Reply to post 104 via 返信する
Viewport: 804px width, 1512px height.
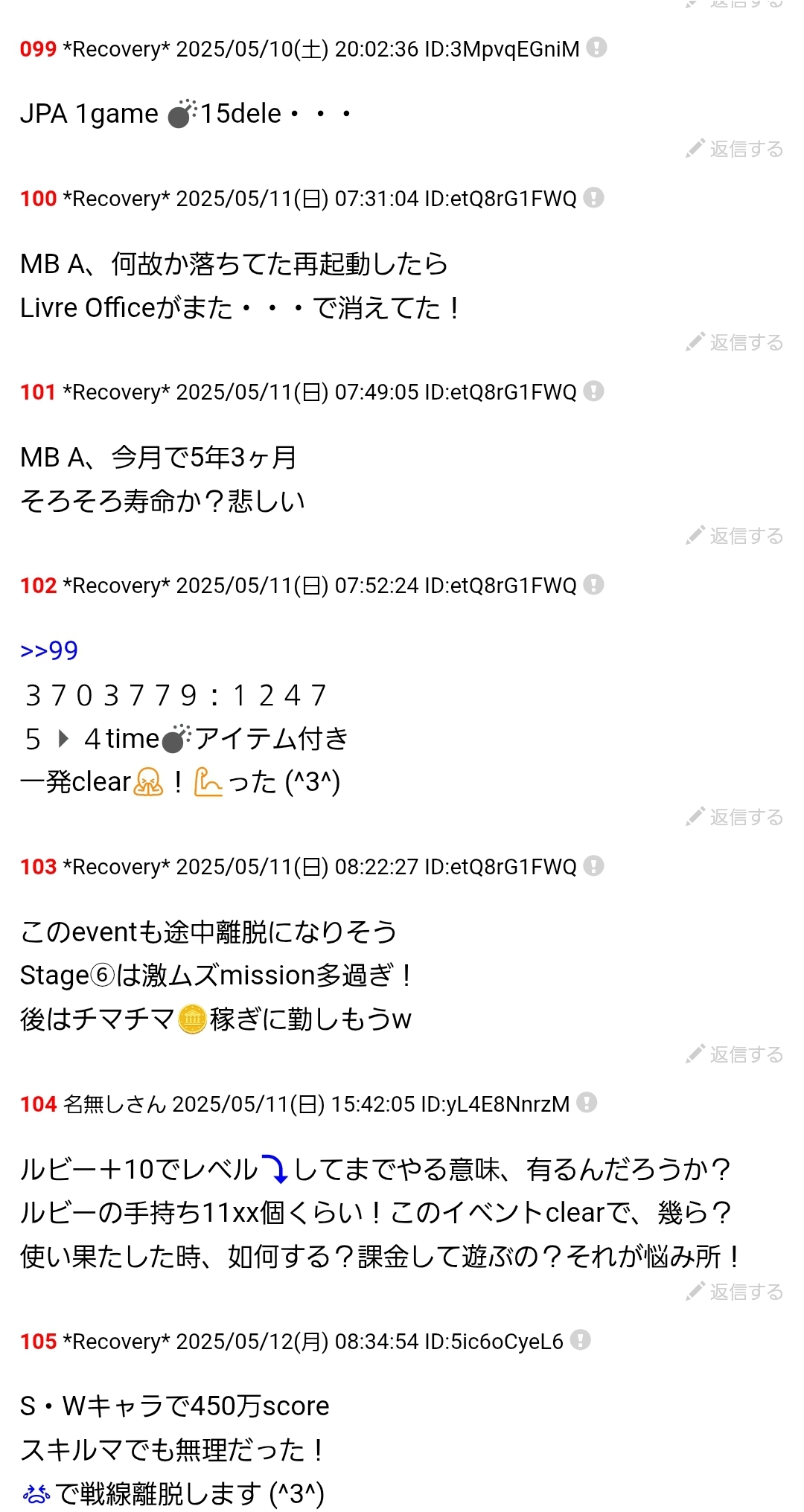click(x=735, y=1292)
